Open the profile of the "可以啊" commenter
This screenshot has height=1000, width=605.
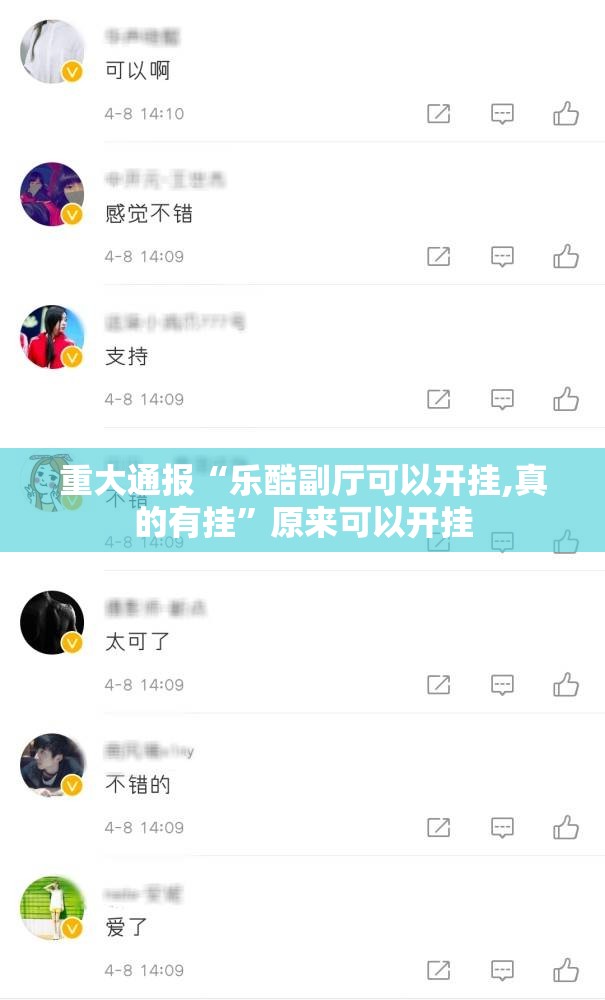[51, 52]
